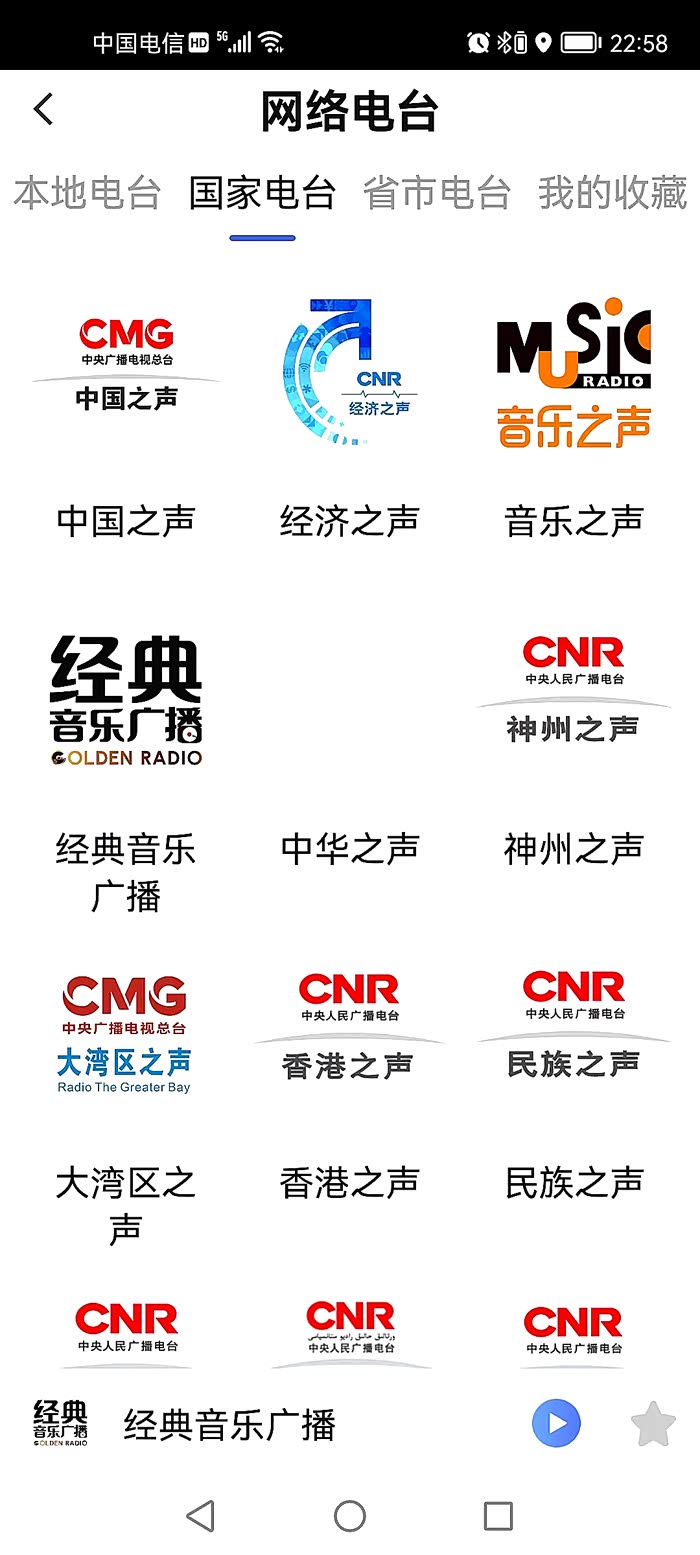This screenshot has width=700, height=1555.
Task: Switch to the 省市电台 tab
Action: coord(437,193)
